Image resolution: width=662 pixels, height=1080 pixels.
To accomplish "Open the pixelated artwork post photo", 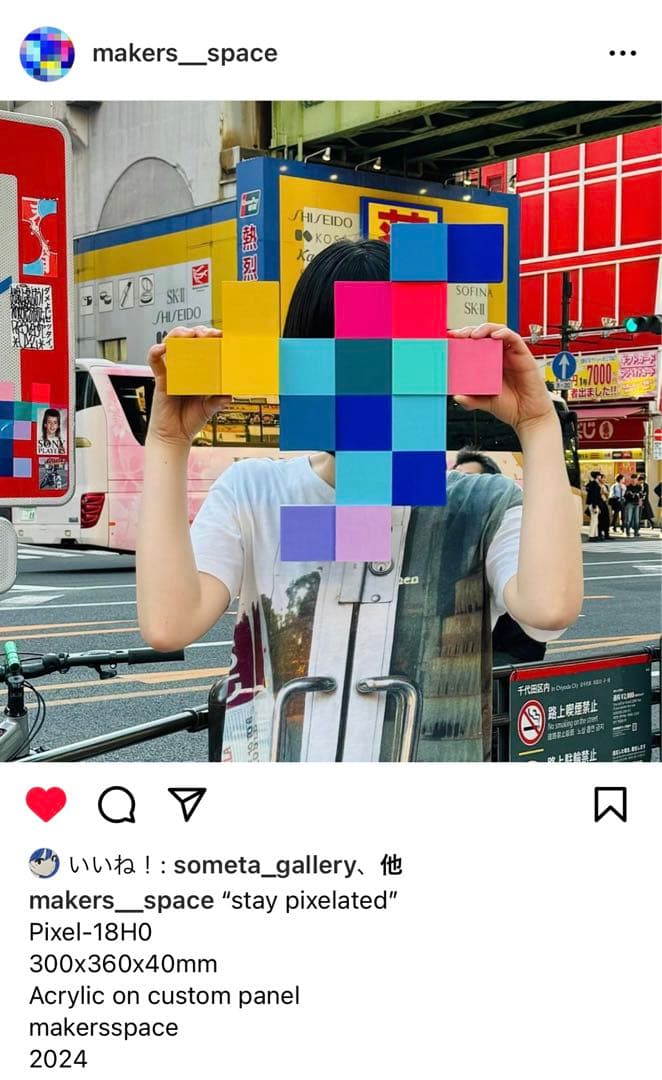I will coord(330,430).
